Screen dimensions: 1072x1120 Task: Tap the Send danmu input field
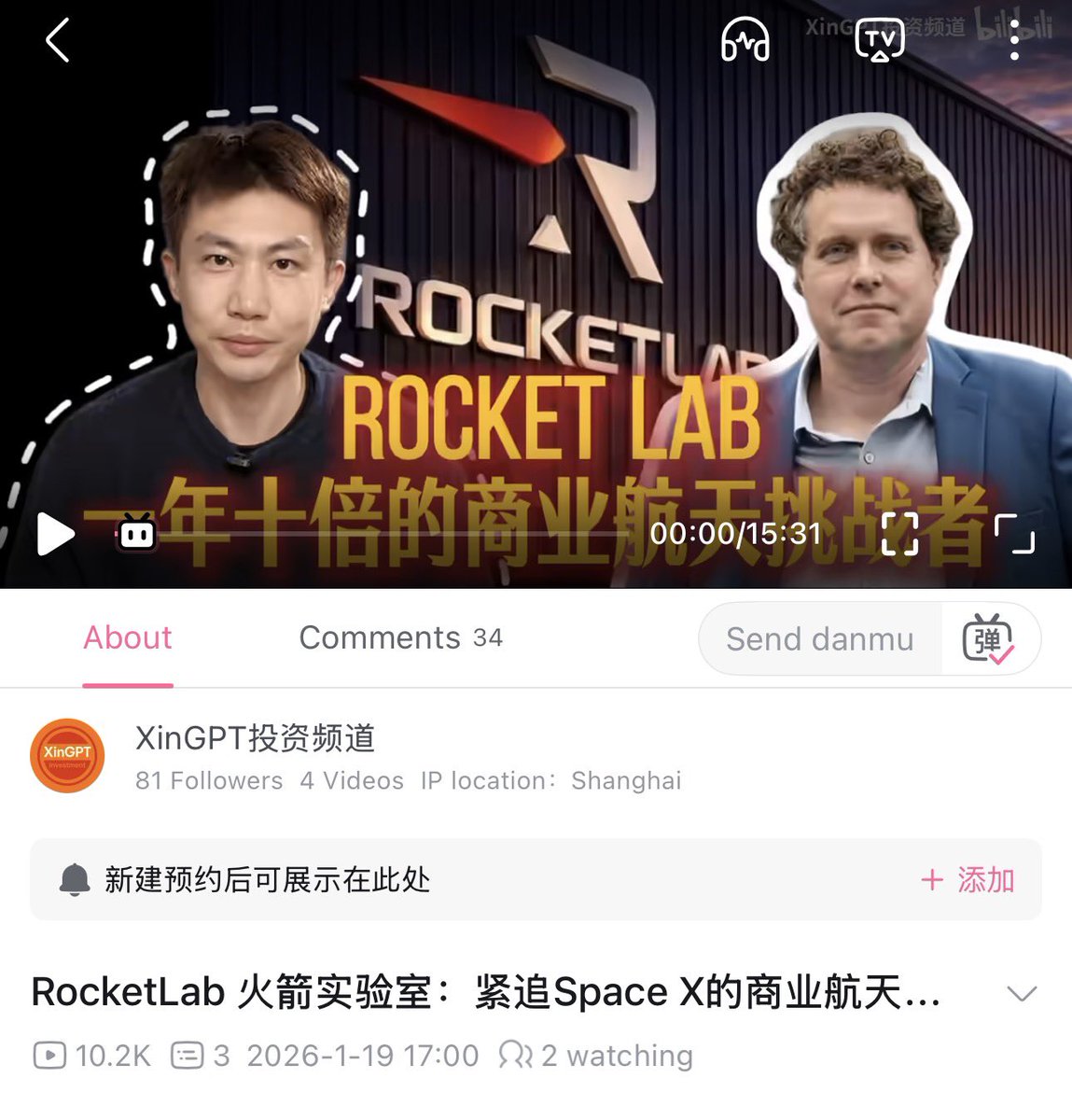coord(819,639)
